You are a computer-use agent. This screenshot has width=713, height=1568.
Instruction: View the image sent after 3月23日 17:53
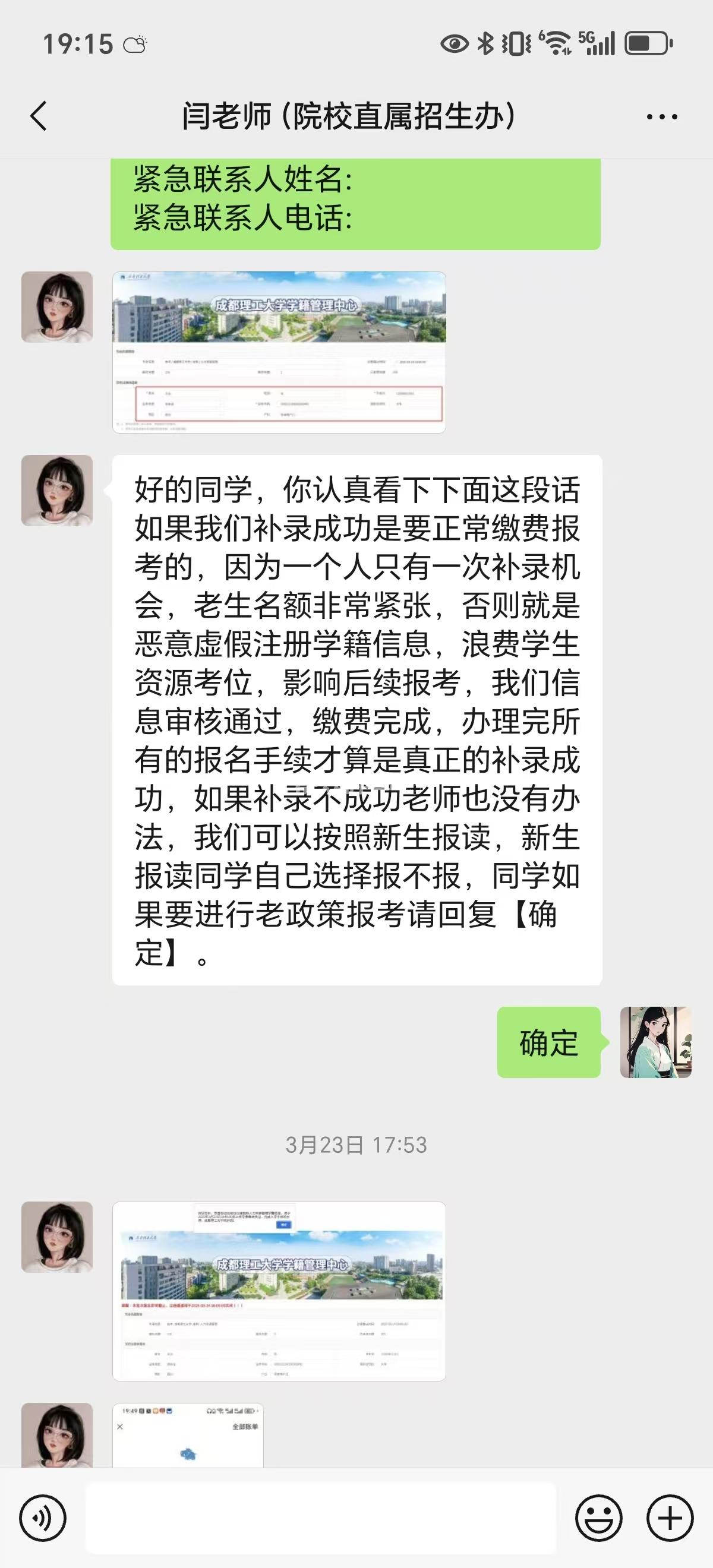pyautogui.click(x=279, y=1291)
